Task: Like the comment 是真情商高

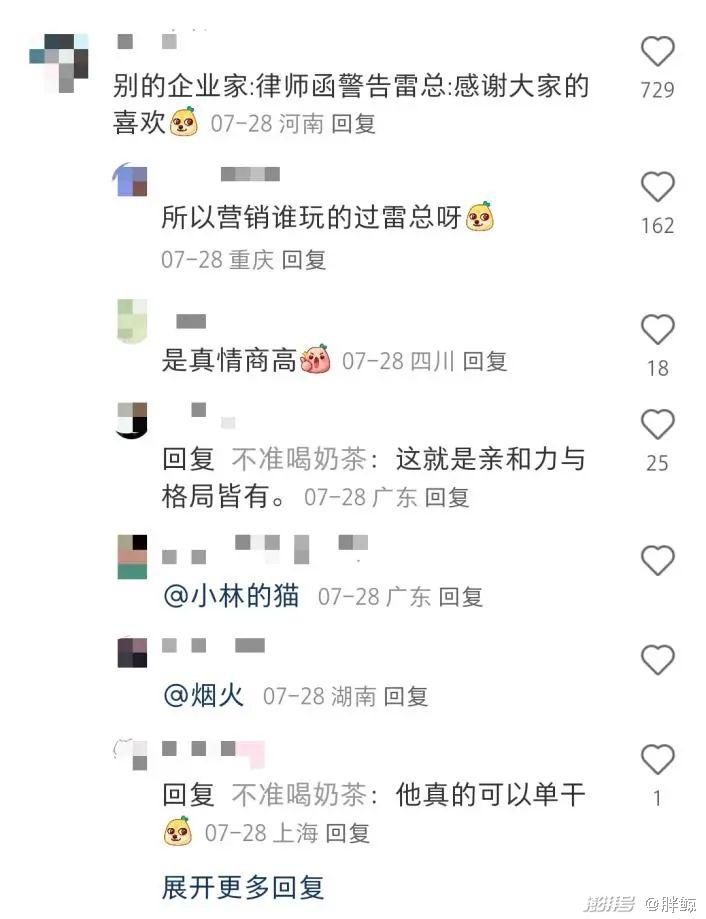Action: 657,330
